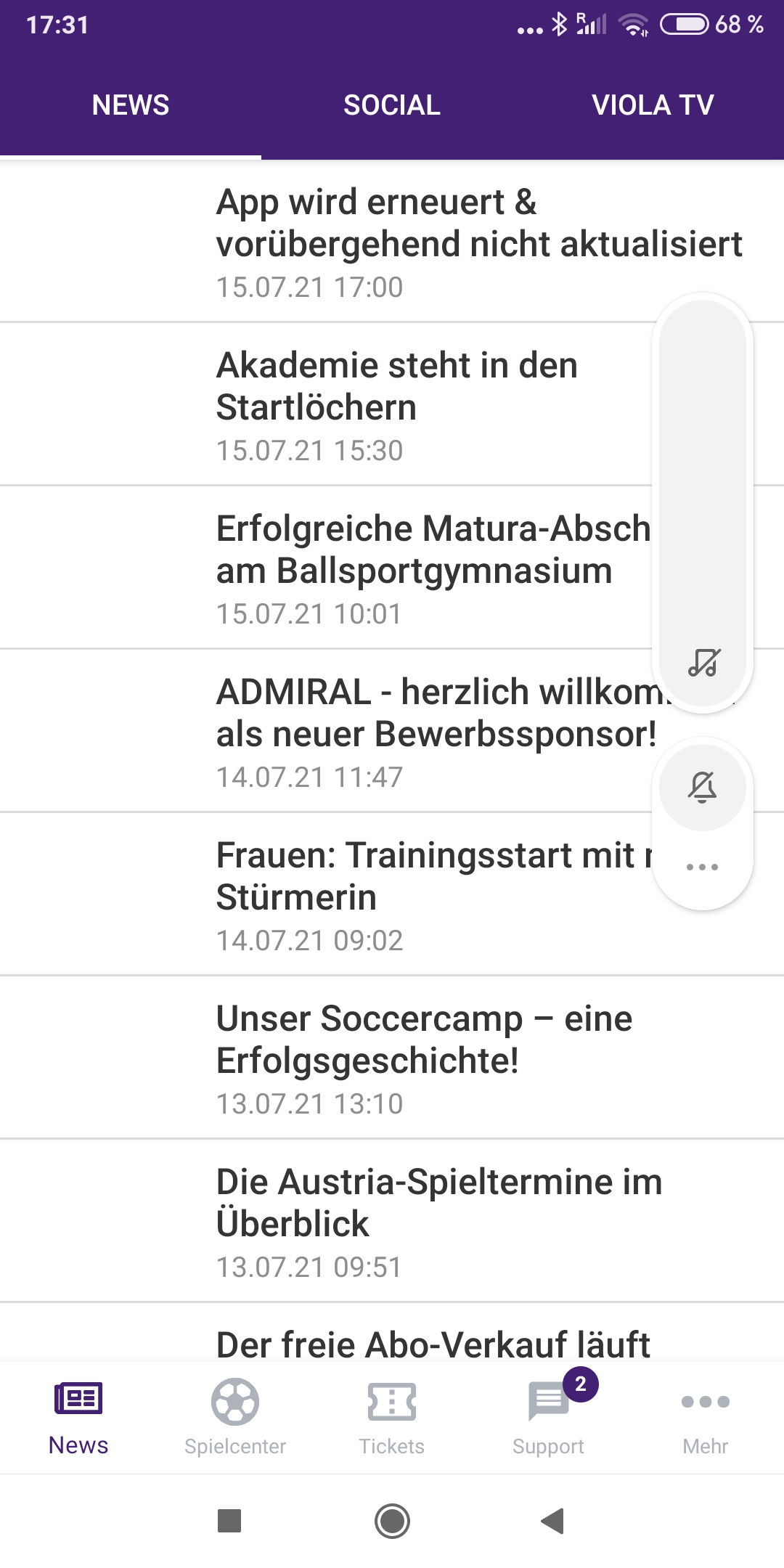Switch to the VIOLA TV tab

pos(653,105)
